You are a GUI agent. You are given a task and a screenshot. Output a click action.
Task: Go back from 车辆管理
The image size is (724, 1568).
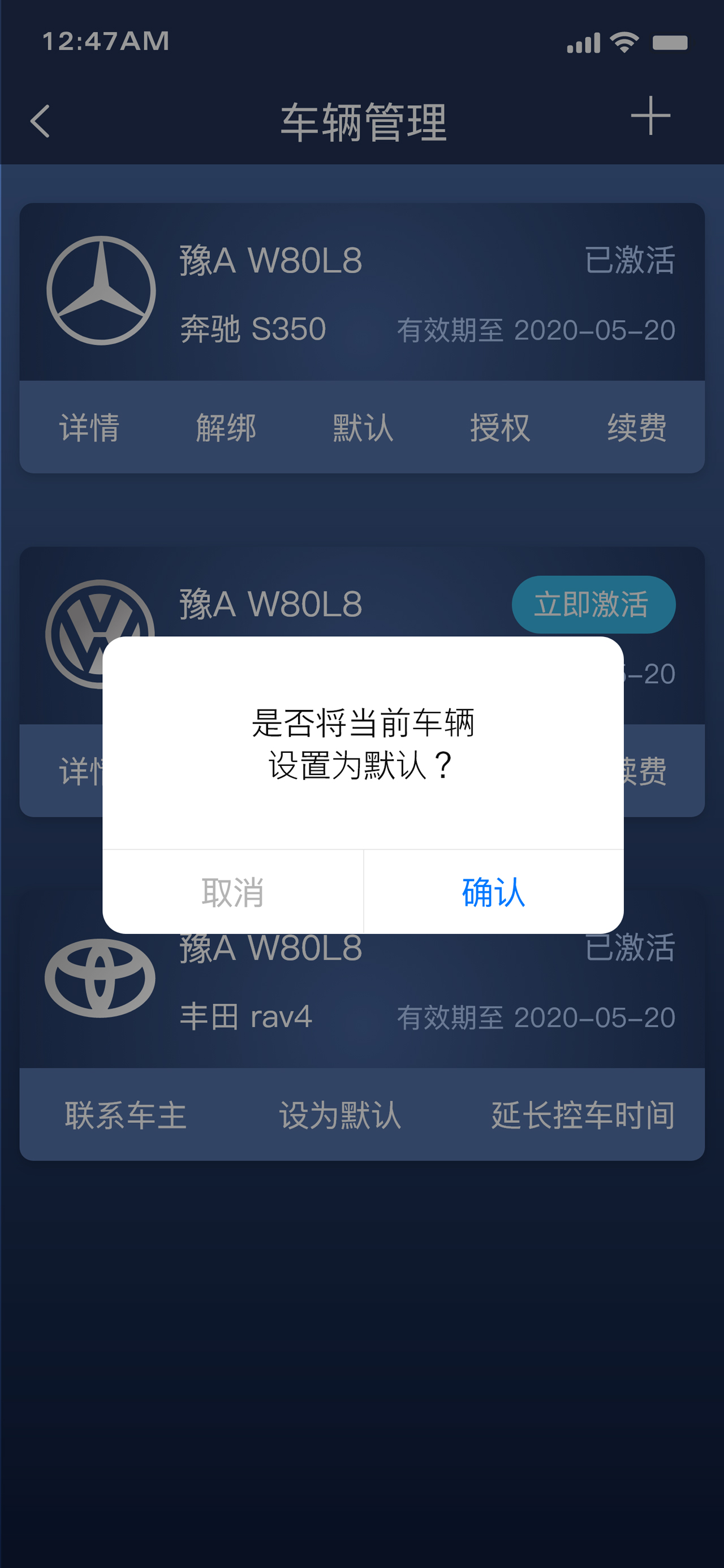[40, 121]
